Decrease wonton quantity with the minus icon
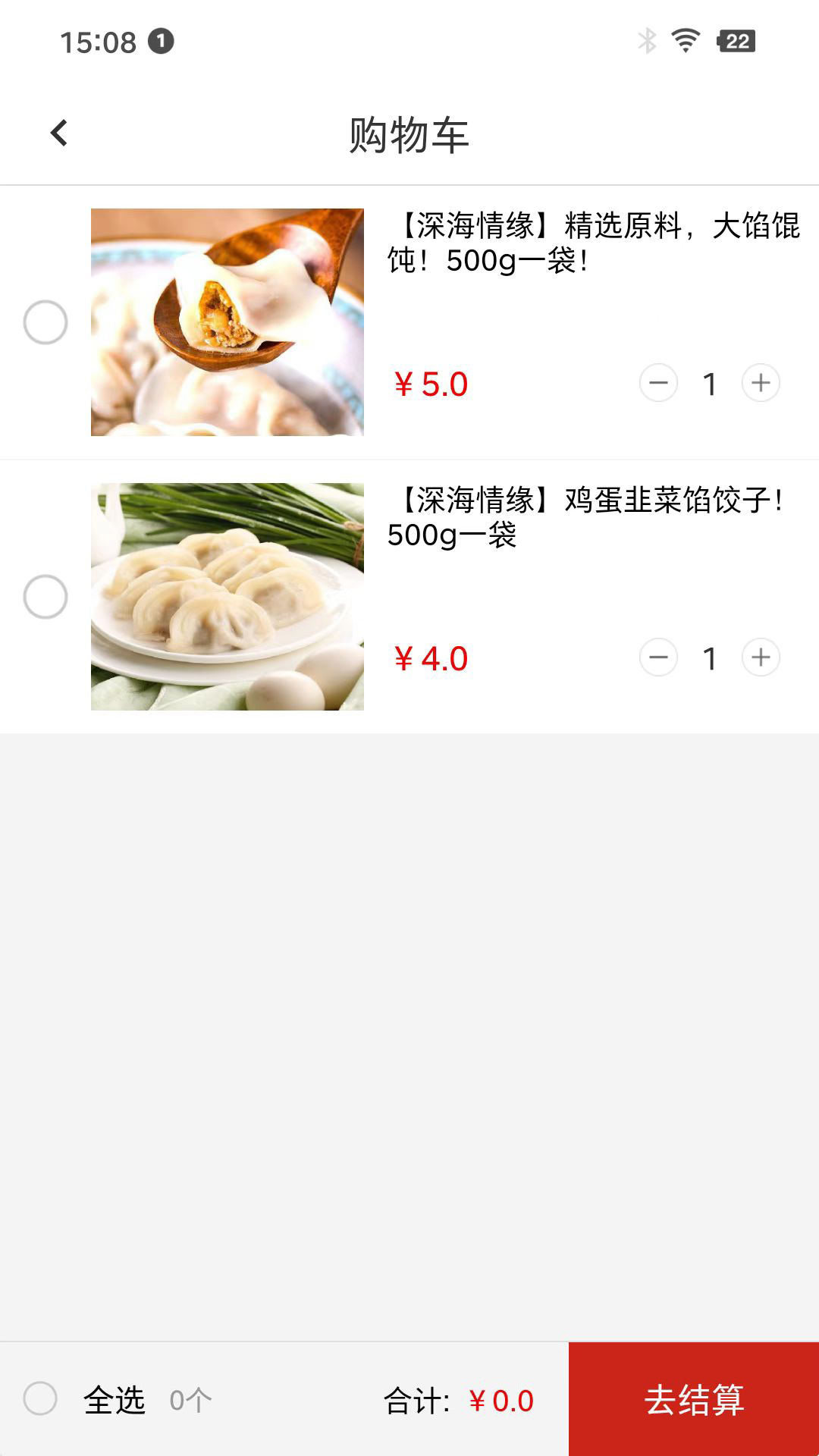 [658, 384]
